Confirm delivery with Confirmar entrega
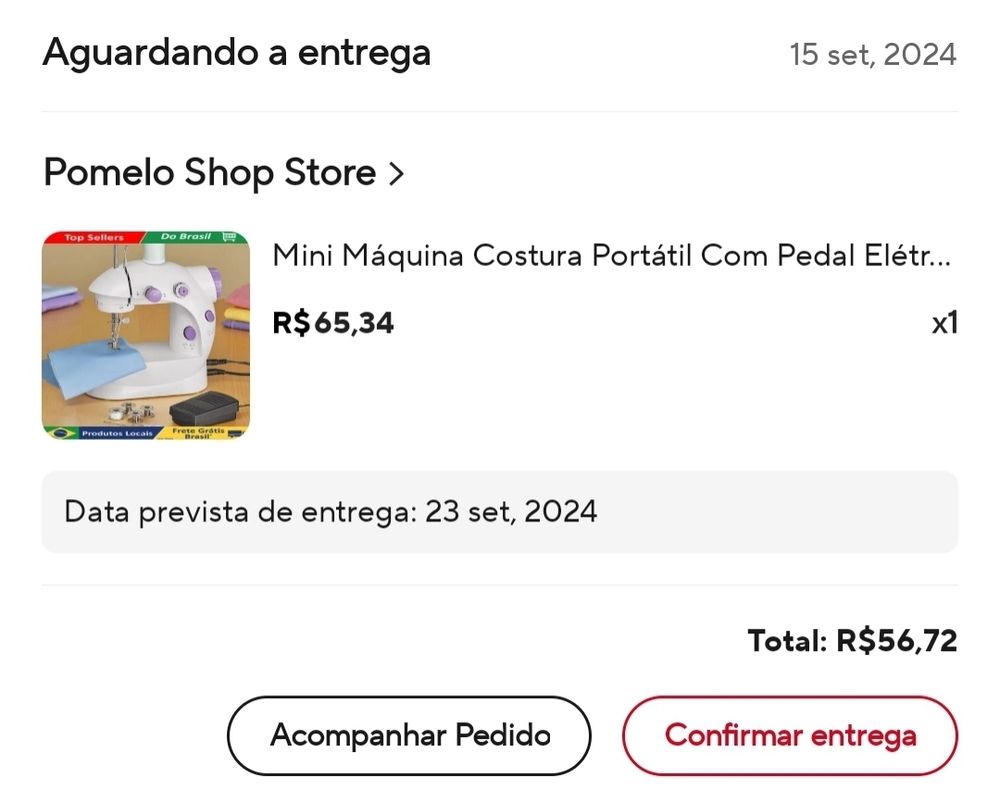The height and width of the screenshot is (804, 1000). point(790,736)
